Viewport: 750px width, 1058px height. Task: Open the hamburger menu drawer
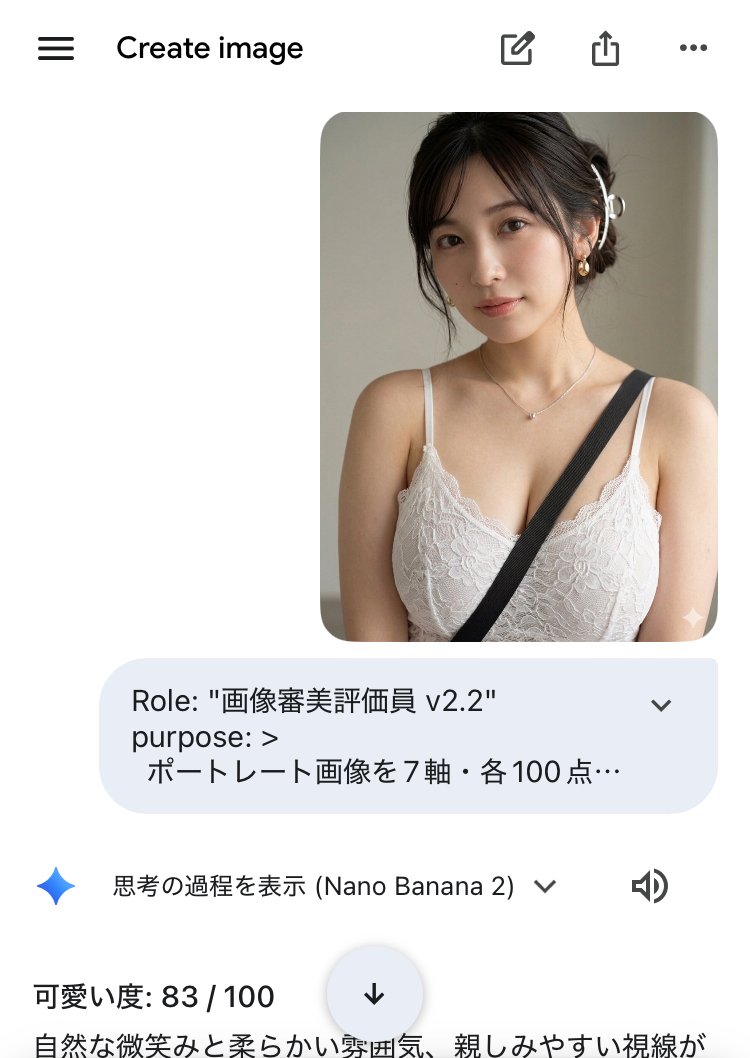point(56,49)
